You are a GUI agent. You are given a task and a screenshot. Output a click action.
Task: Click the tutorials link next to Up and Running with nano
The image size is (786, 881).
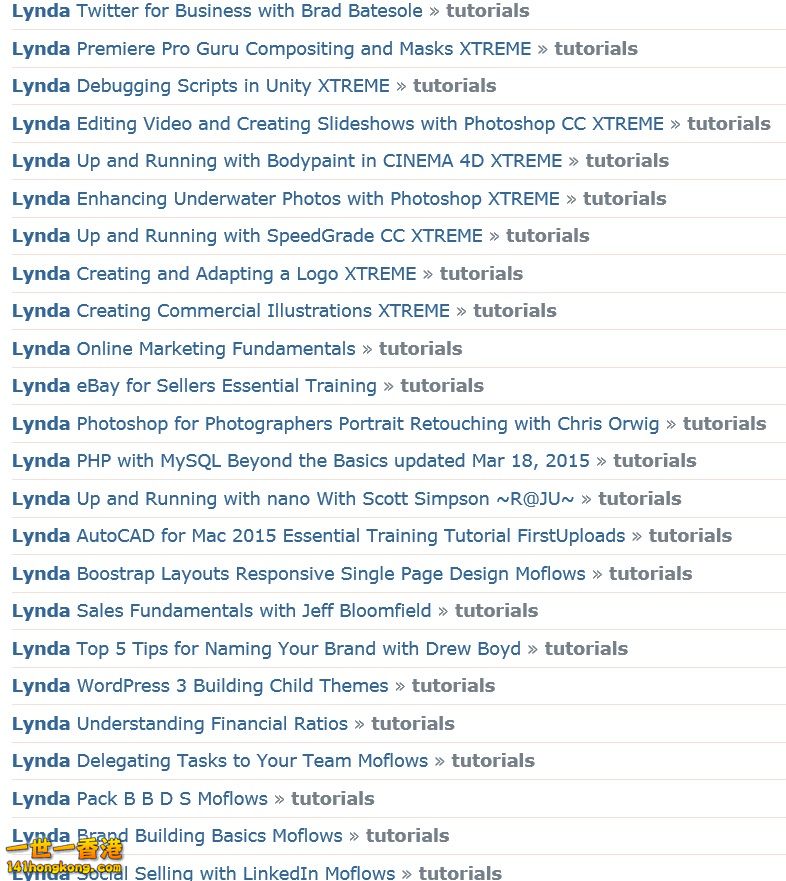coord(640,498)
